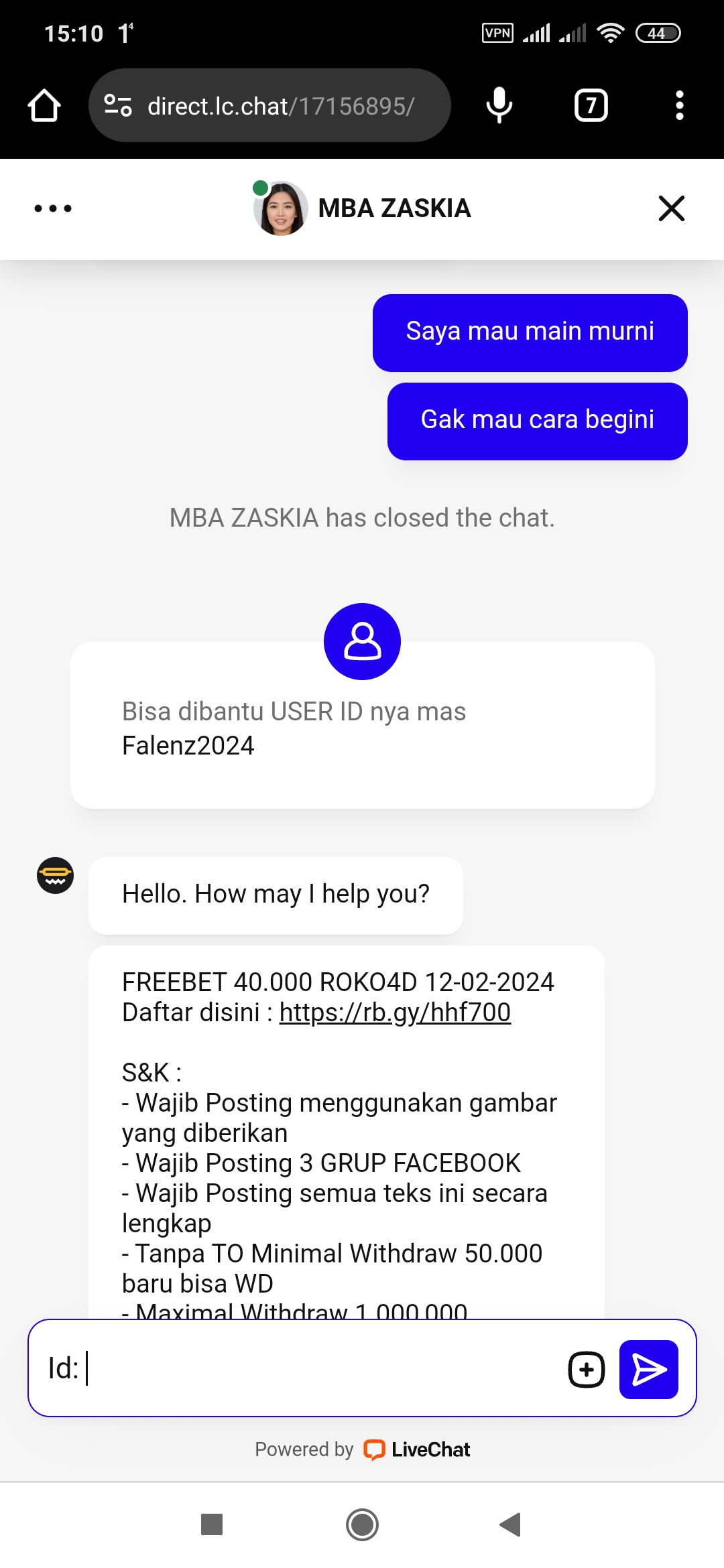Open the browser home page
Screen dimensions: 724x1568
click(44, 106)
